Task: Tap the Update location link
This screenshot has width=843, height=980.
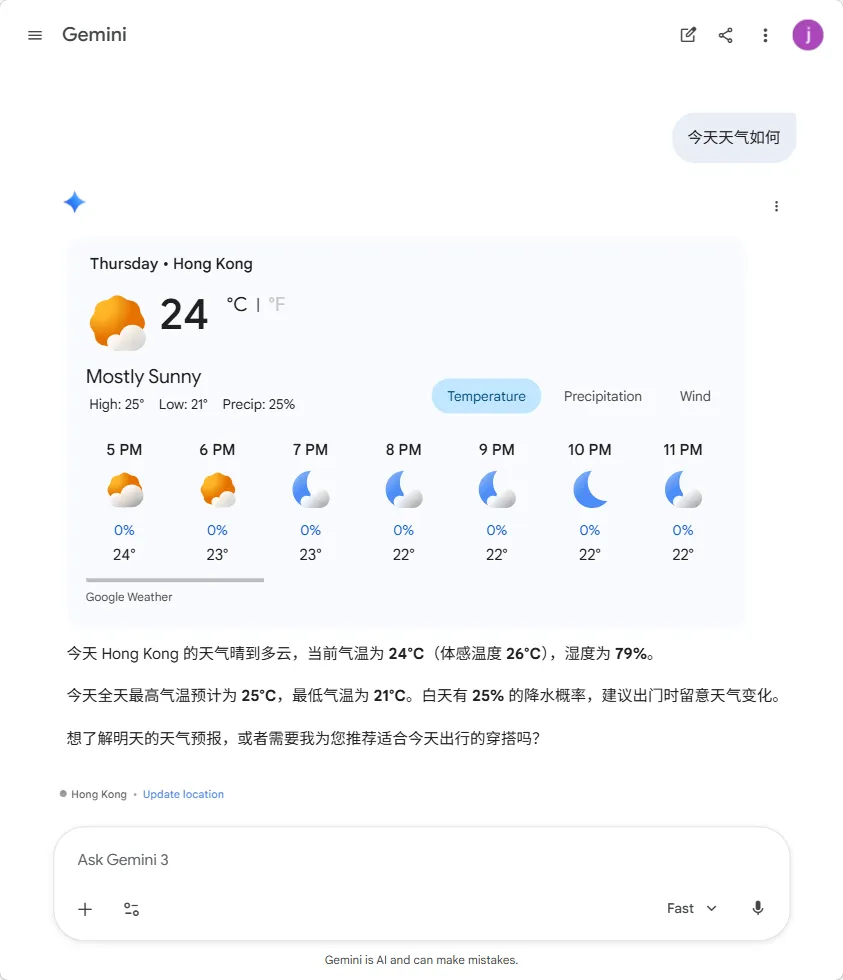Action: 183,794
